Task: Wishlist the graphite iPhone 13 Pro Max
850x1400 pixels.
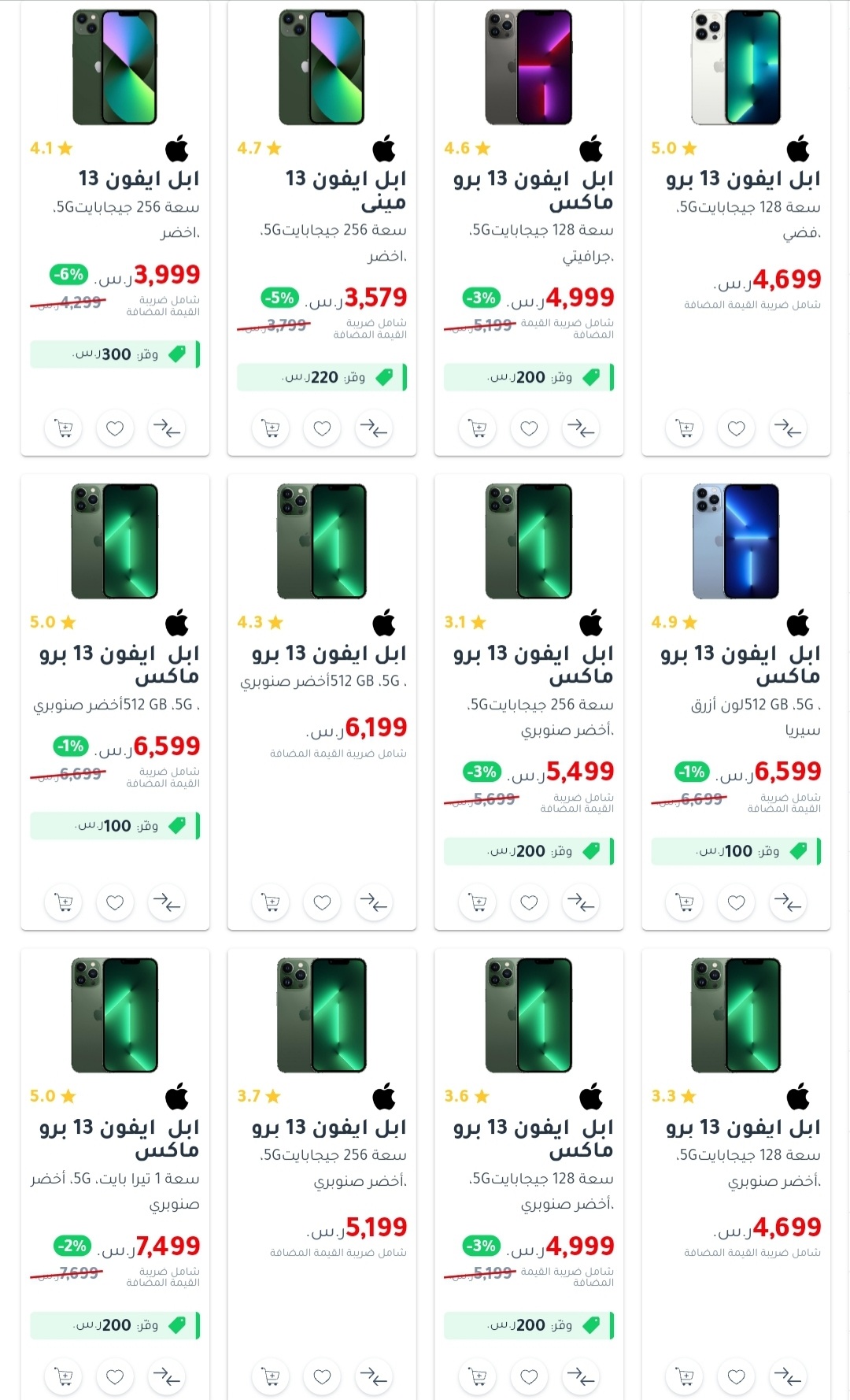Action: 529,429
